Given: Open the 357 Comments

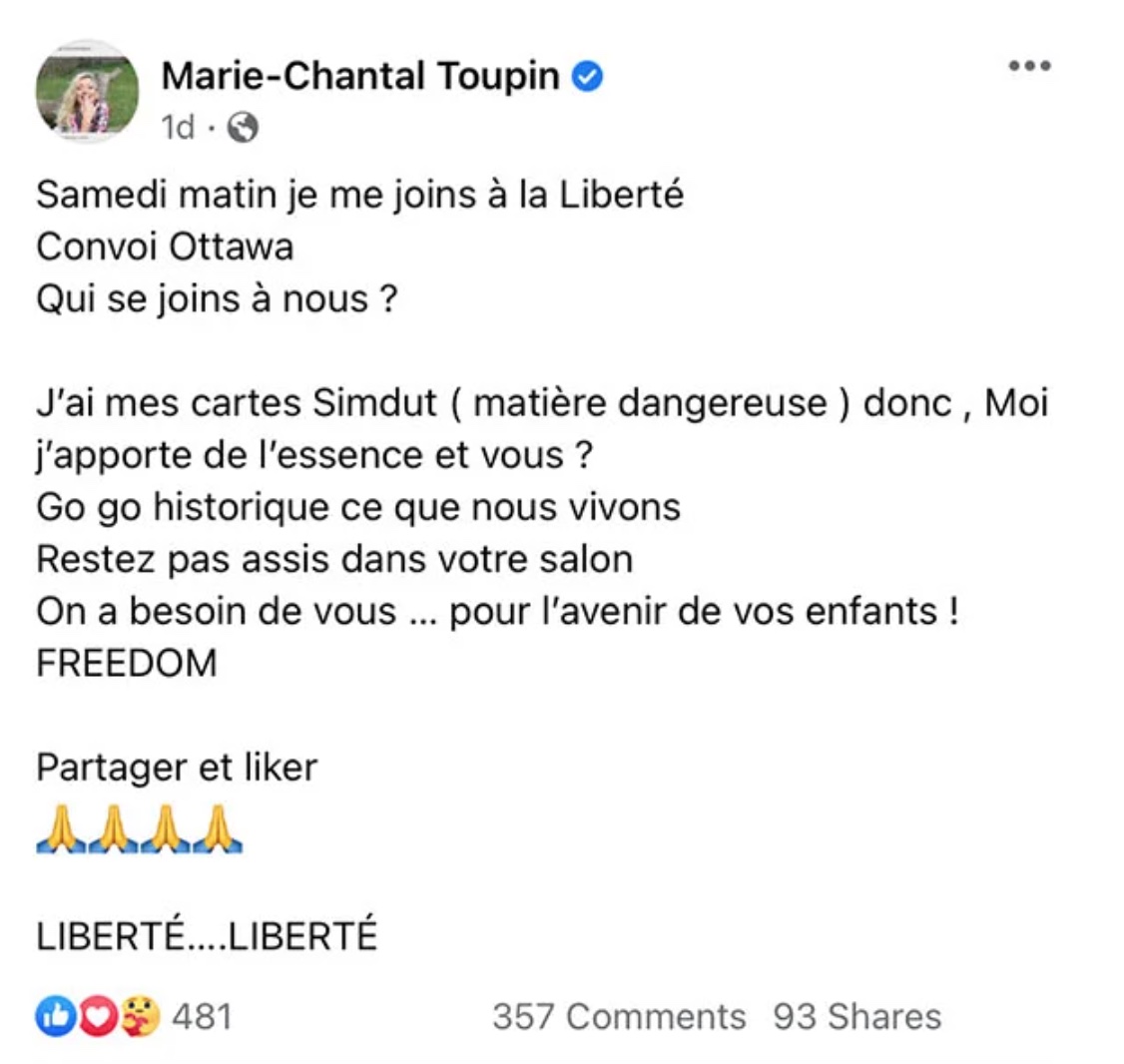Looking at the screenshot, I should coord(619,1016).
